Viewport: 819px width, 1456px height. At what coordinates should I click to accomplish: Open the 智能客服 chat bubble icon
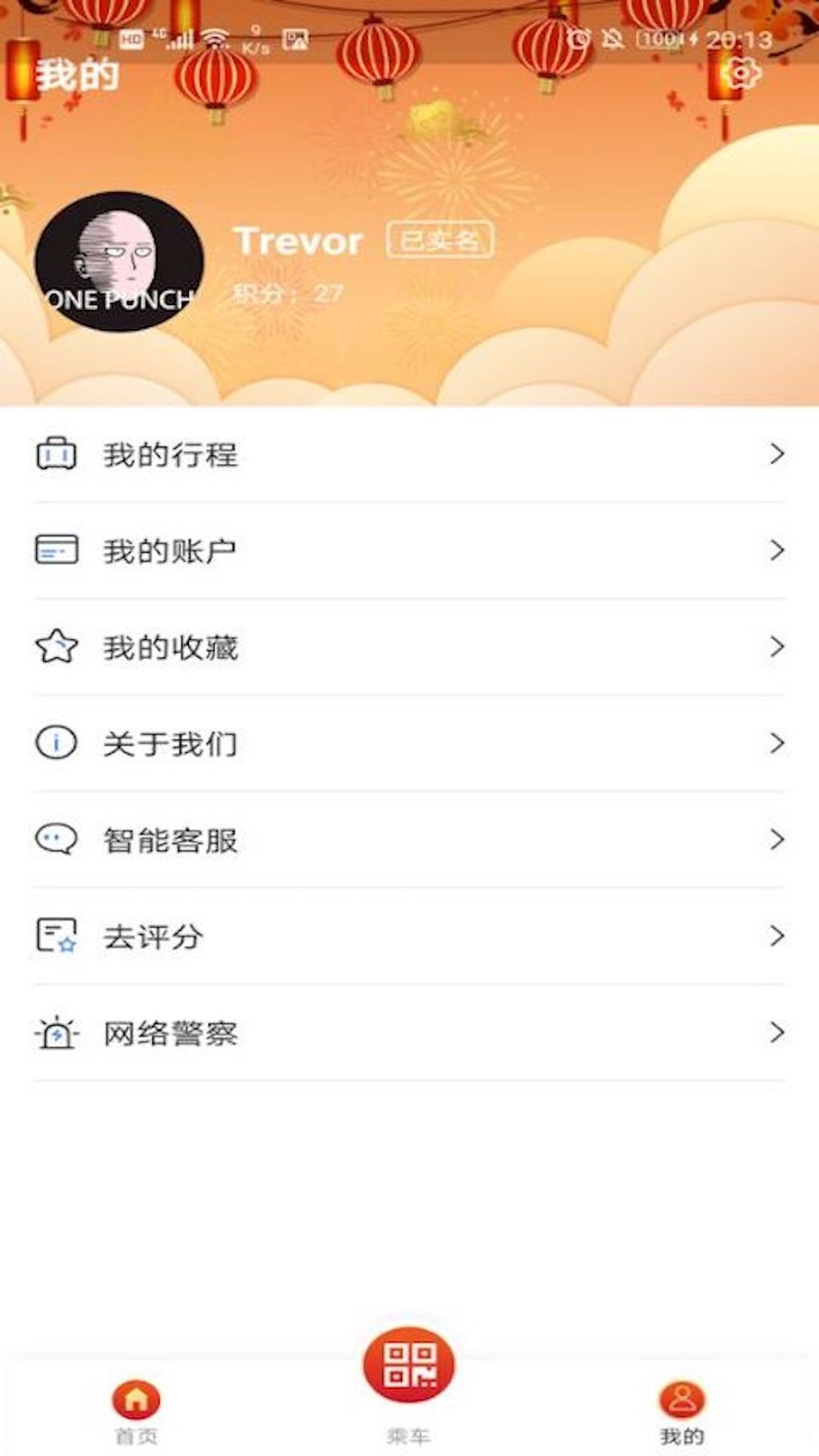(55, 839)
